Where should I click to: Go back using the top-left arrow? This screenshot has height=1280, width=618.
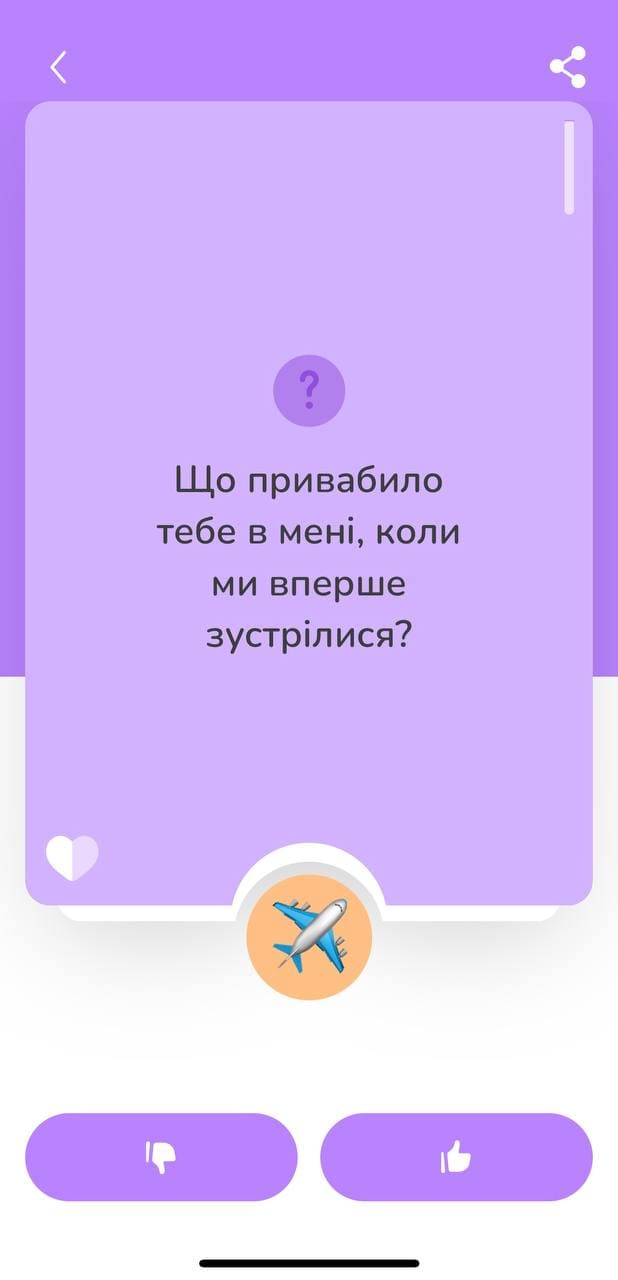[x=58, y=67]
